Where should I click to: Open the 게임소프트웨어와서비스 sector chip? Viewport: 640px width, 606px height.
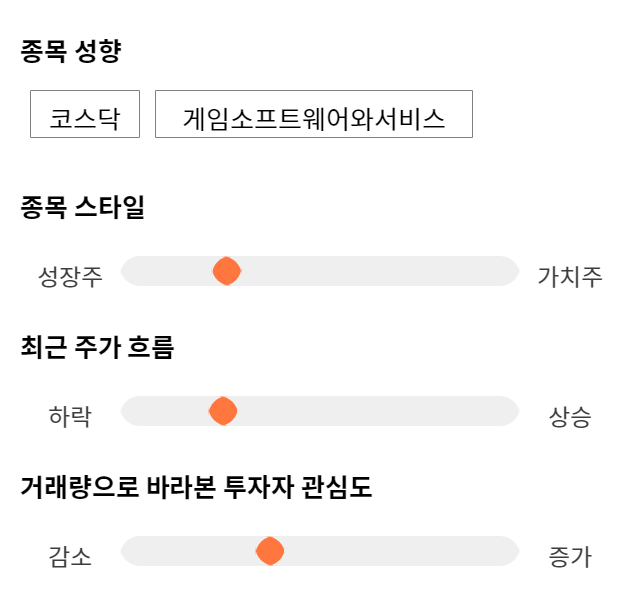(x=314, y=114)
